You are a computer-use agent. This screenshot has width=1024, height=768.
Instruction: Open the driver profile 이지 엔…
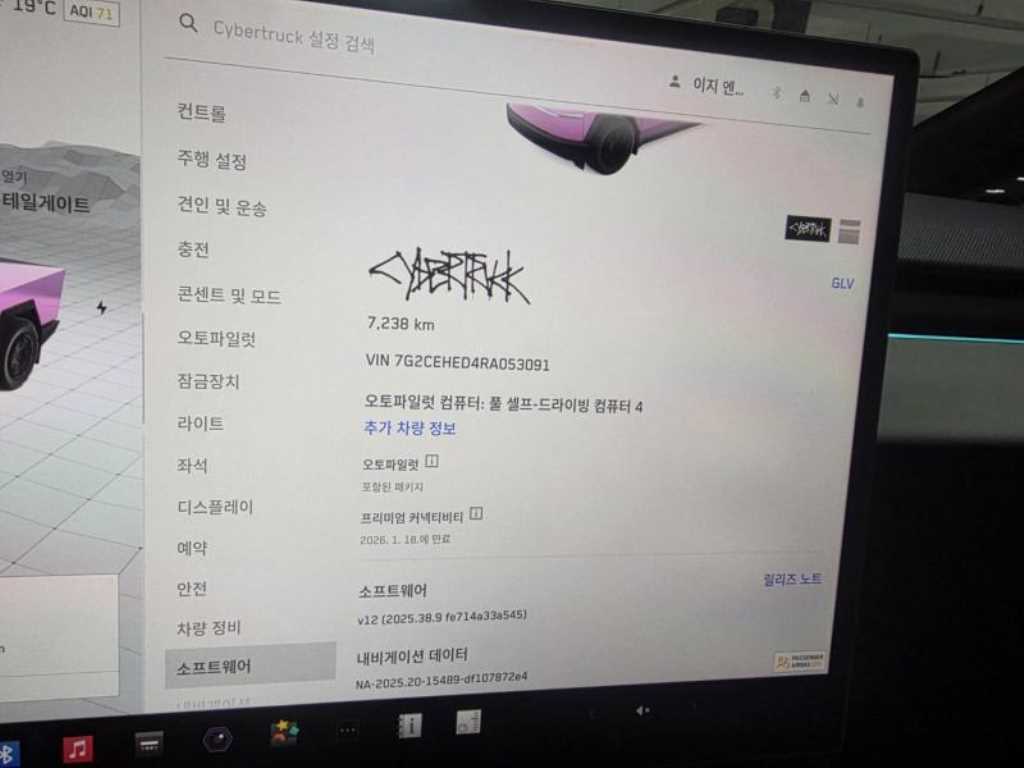pos(708,86)
